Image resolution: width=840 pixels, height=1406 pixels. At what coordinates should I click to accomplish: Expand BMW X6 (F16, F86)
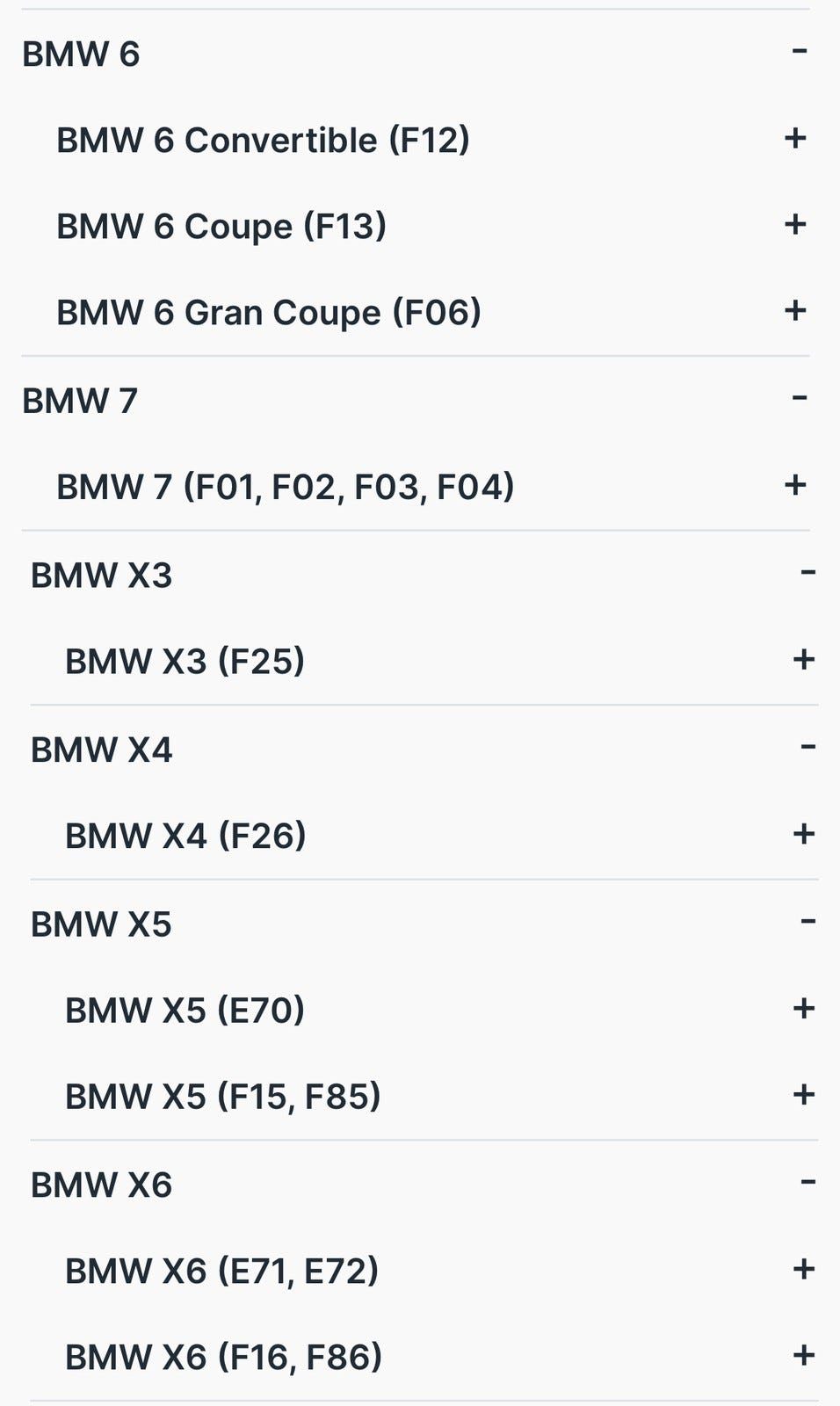click(x=804, y=1355)
